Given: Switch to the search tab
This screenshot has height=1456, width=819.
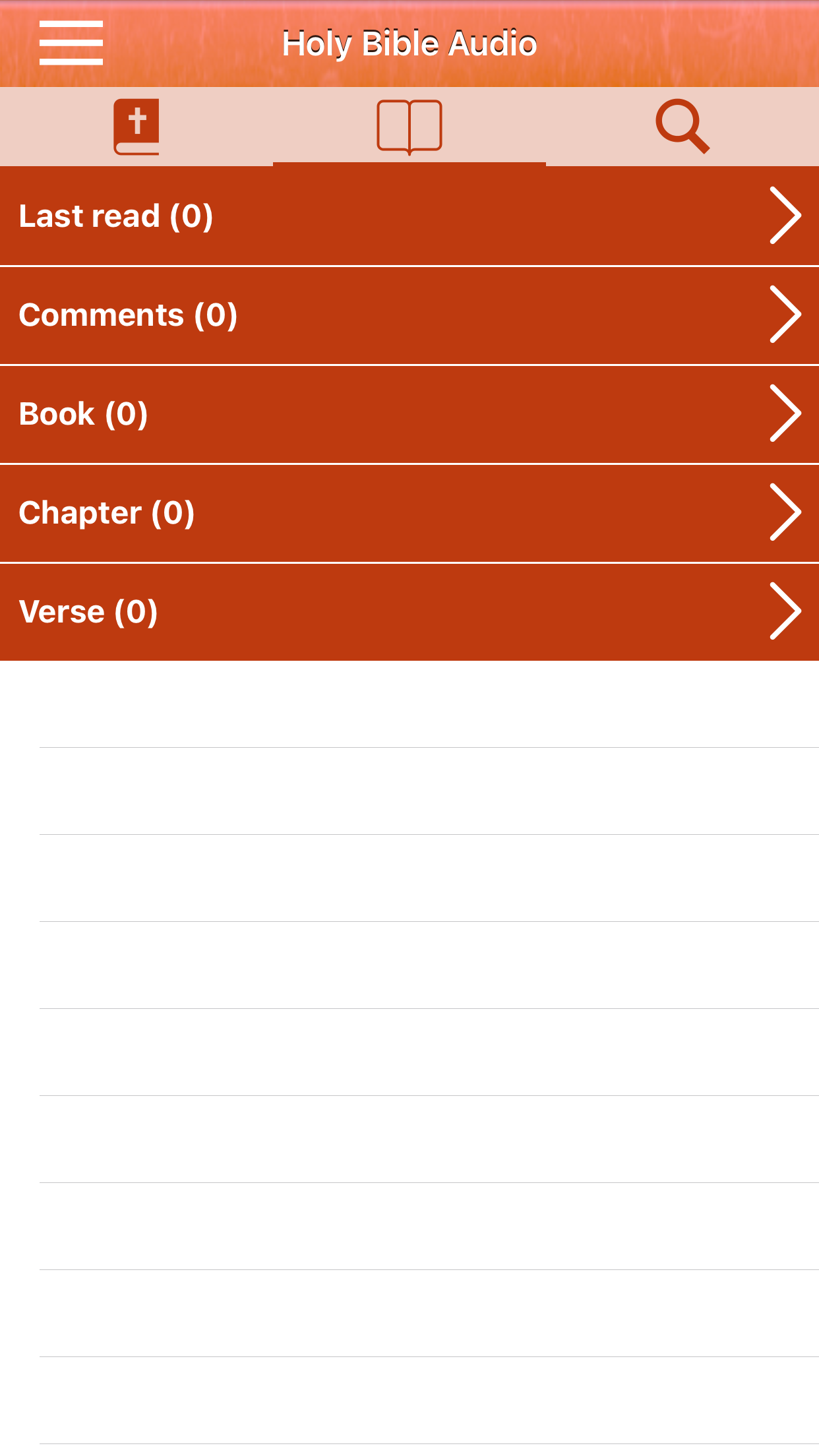Looking at the screenshot, I should click(682, 127).
